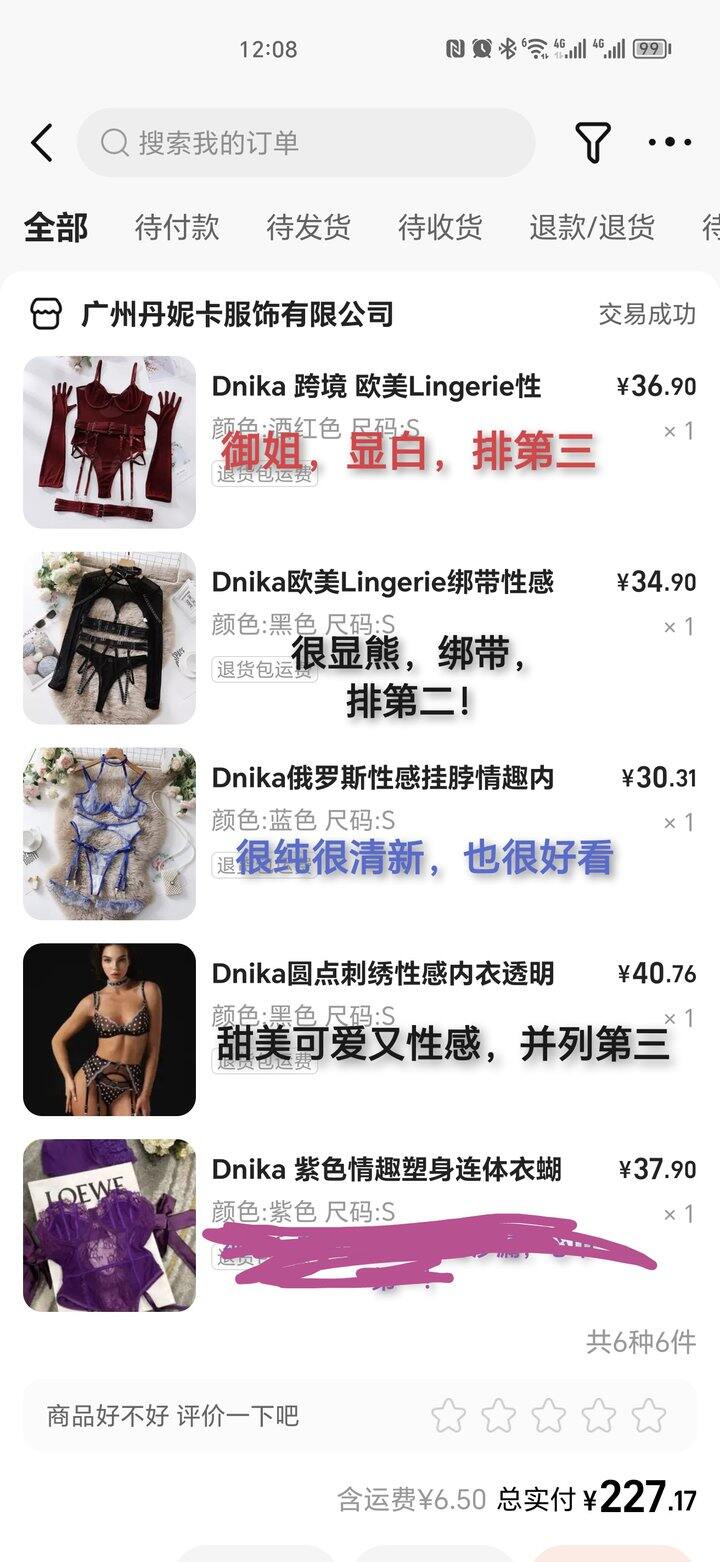Show the 退款/退货 tab
The height and width of the screenshot is (1562, 720).
(x=592, y=228)
